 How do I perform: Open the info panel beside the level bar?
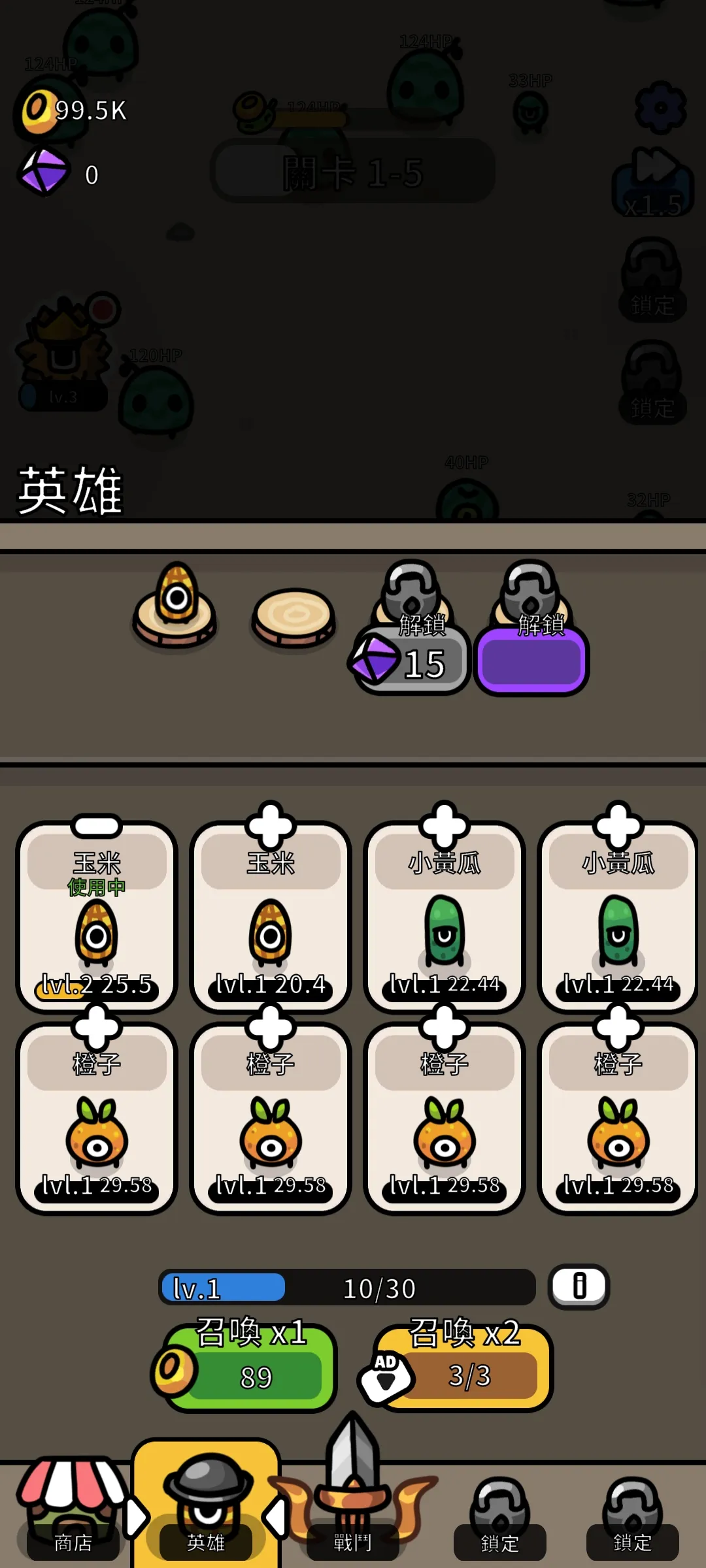pos(579,1286)
